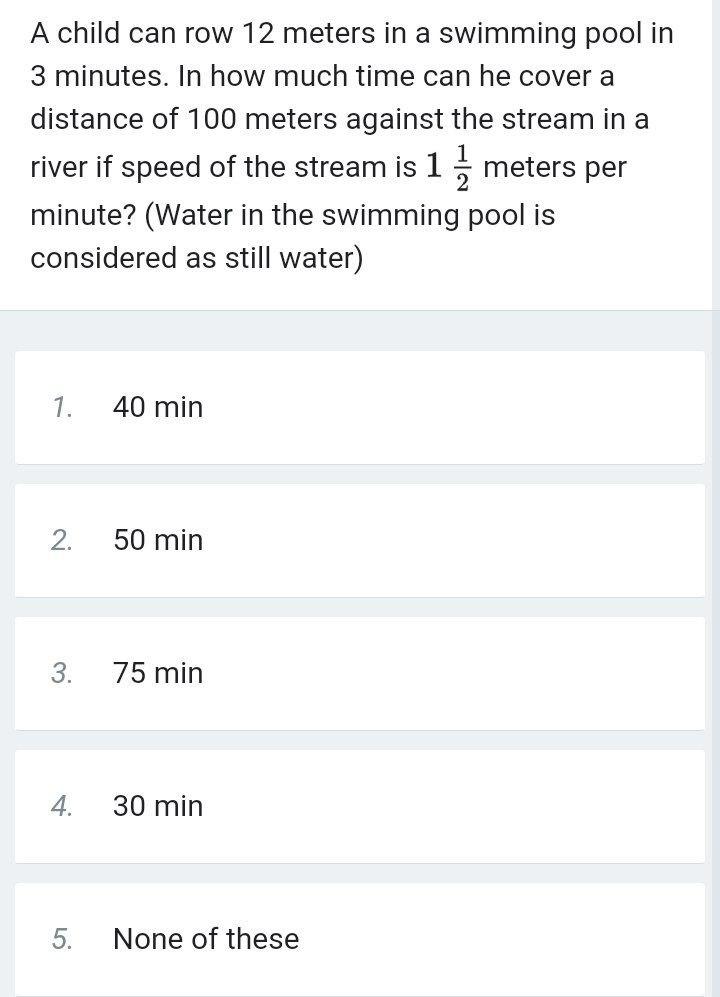Select the None of these option
Screen dimensions: 720x997
[205, 939]
